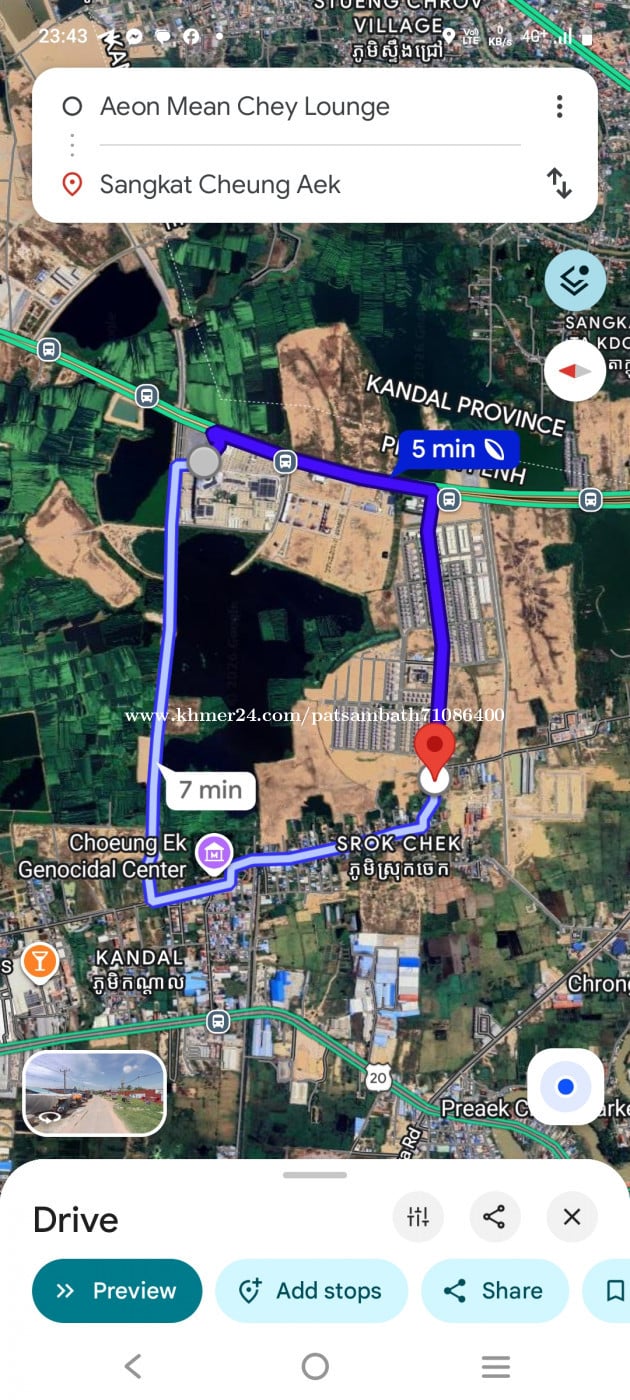This screenshot has width=630, height=1400.
Task: Select the 7 min alternate route
Action: [209, 790]
